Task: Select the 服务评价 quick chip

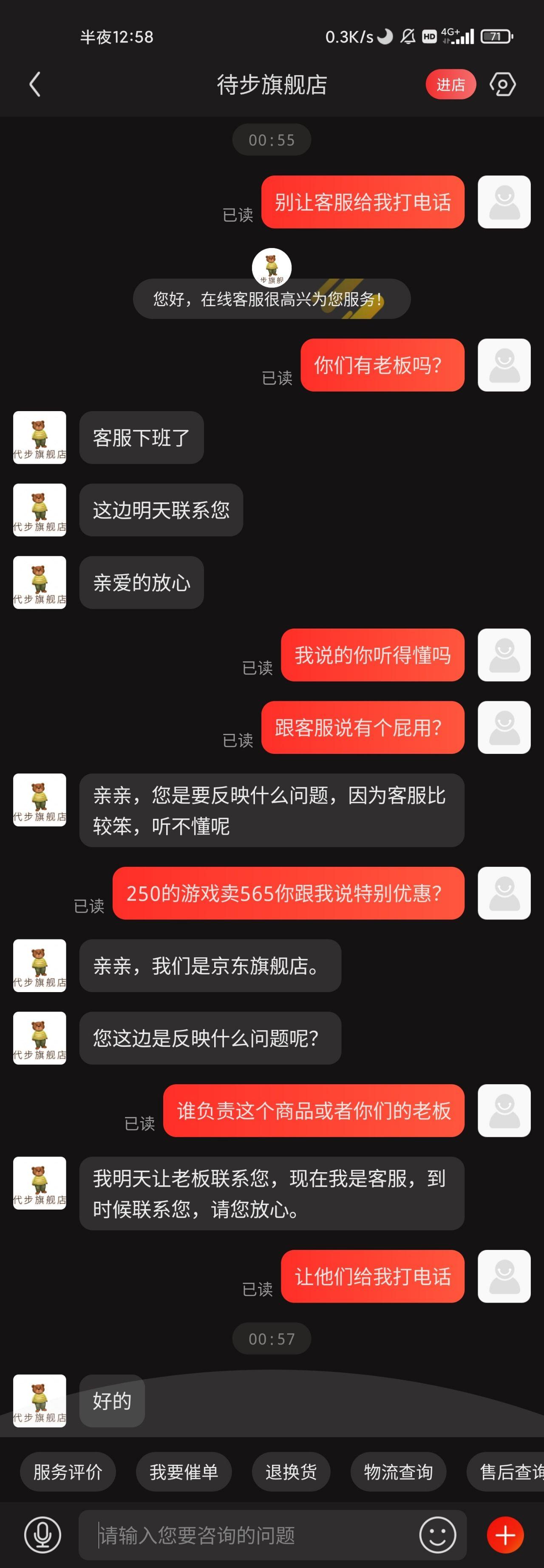Action: [x=68, y=1472]
